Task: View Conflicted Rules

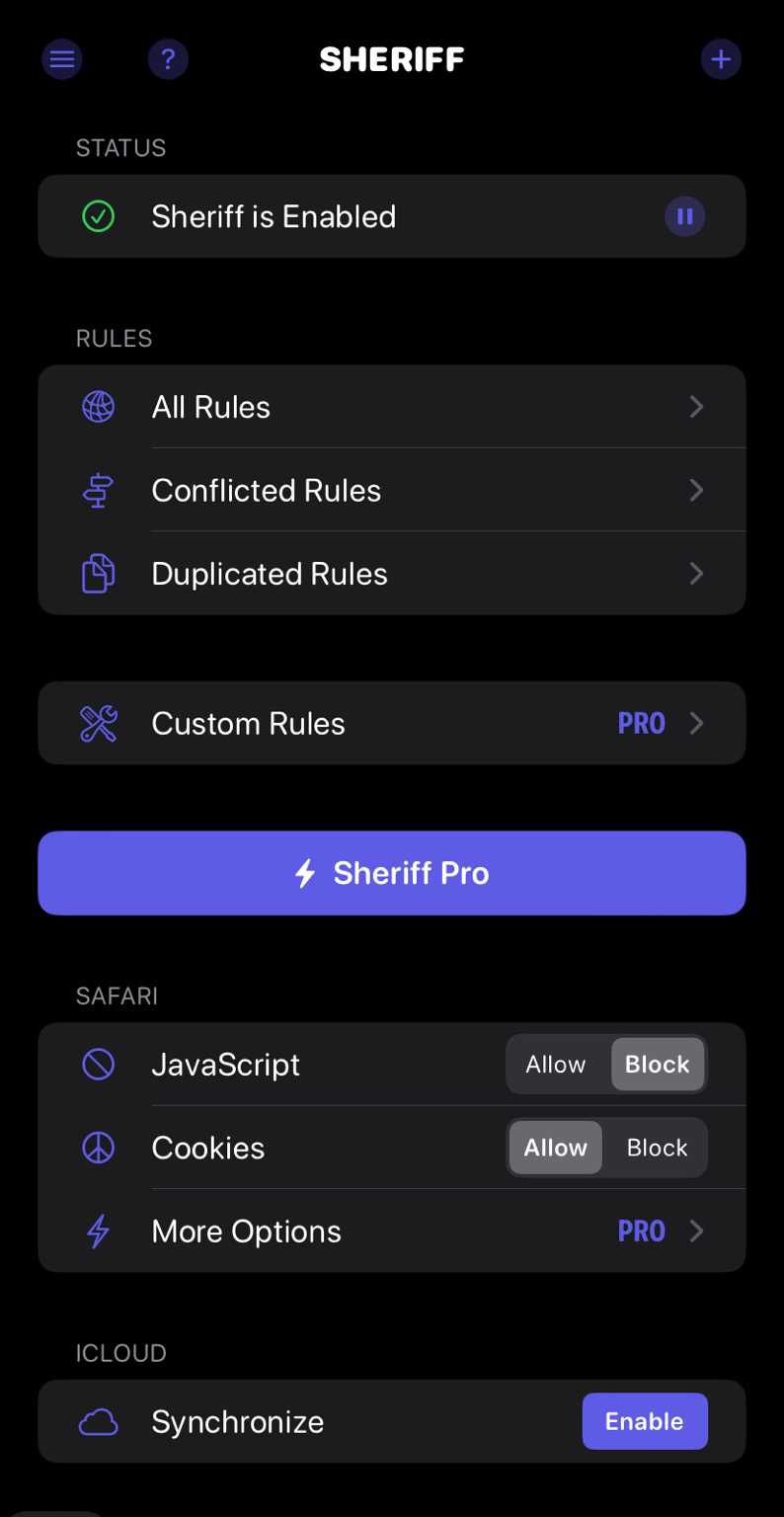Action: point(392,490)
